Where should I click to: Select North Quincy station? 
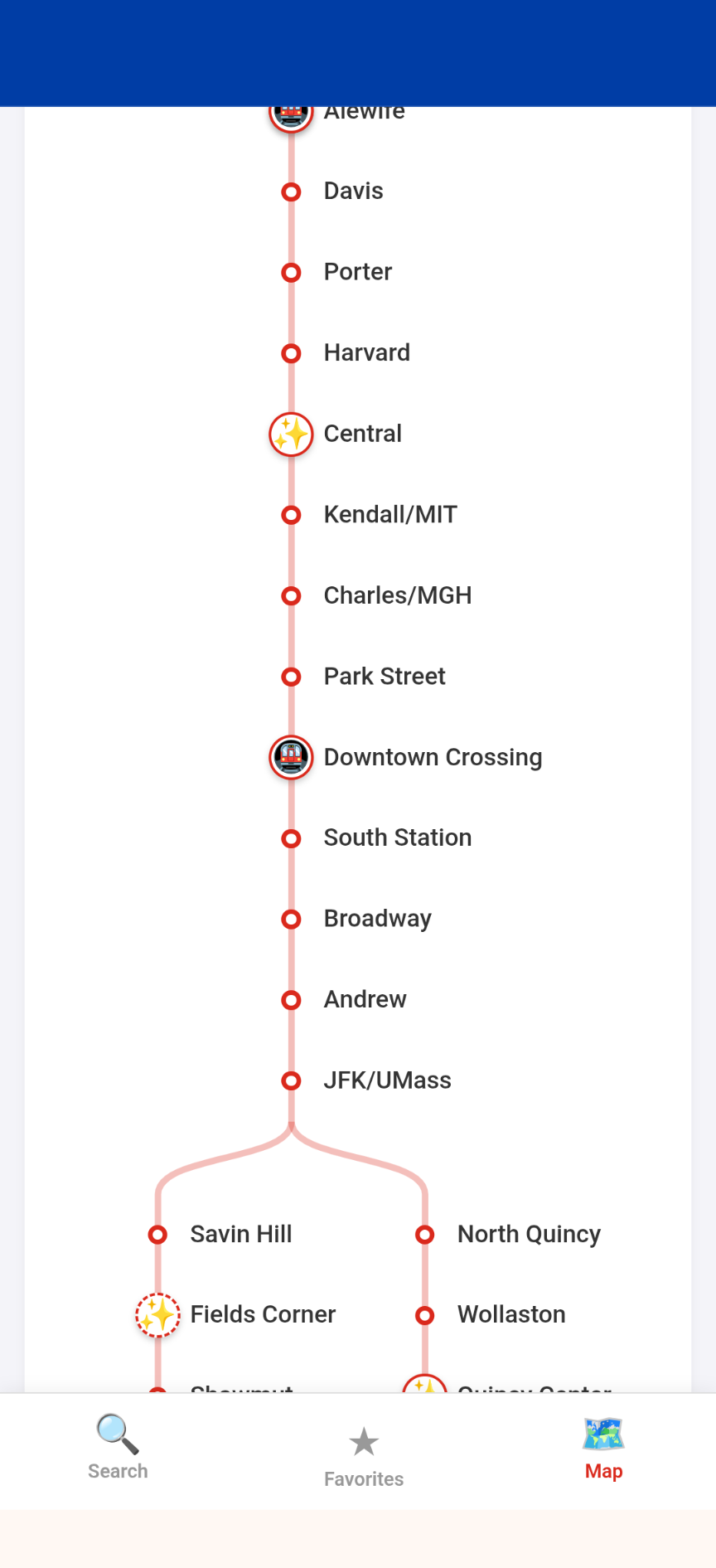528,1235
